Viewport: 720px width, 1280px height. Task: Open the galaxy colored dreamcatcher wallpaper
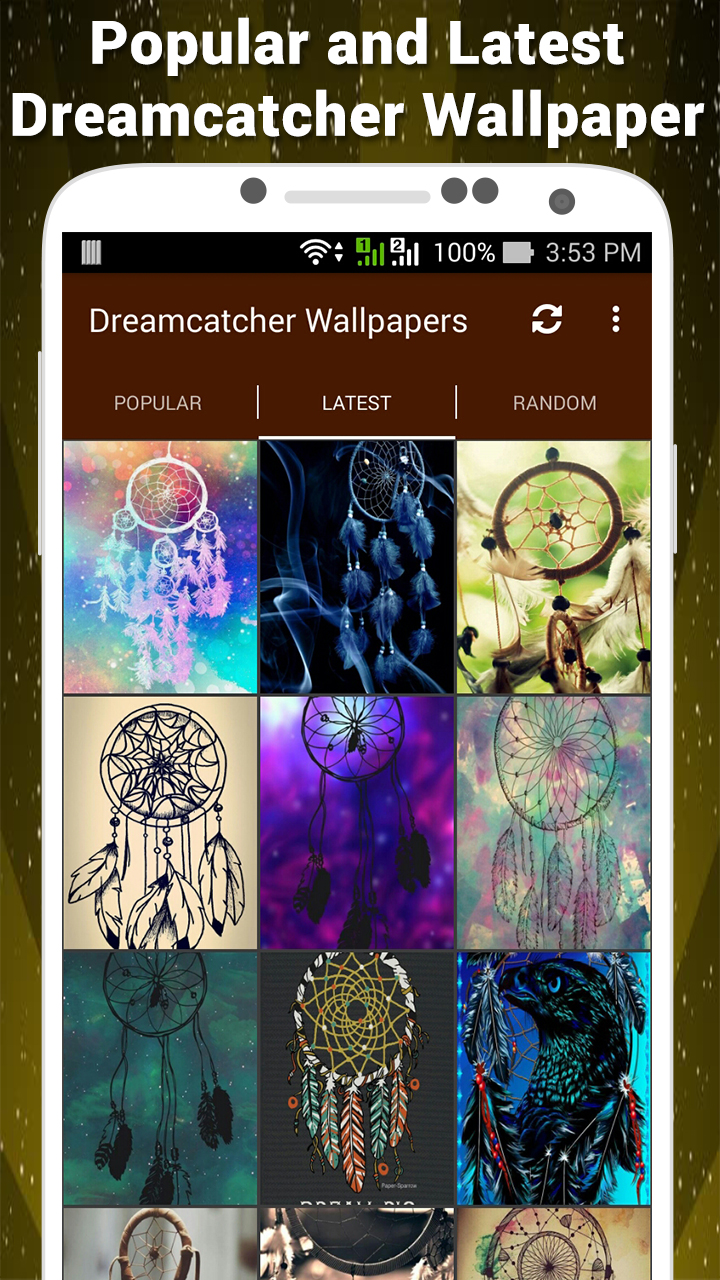(160, 565)
